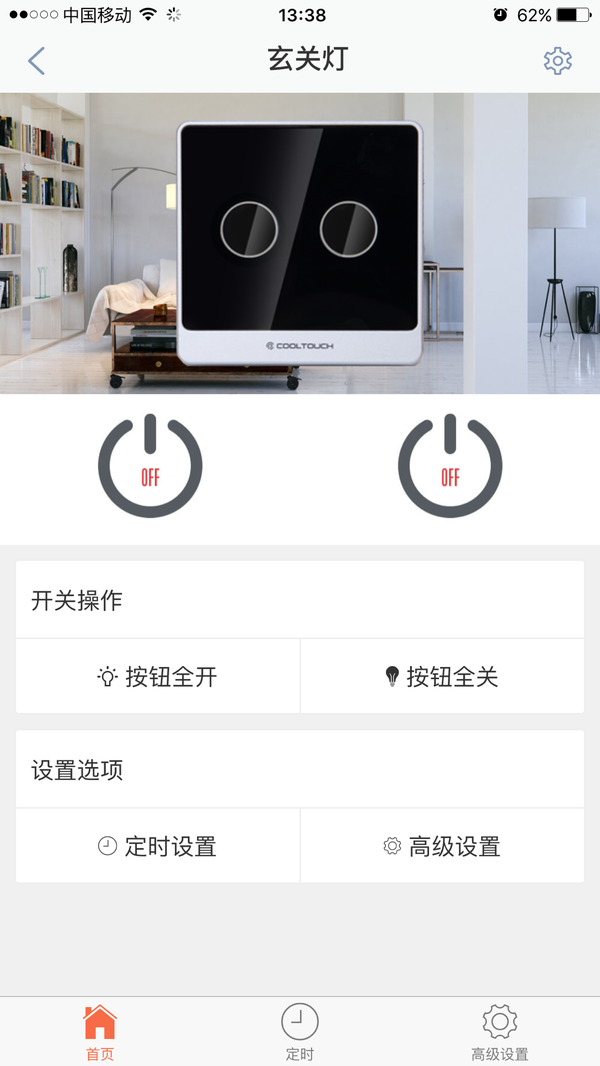Switch to the 首页 tab
The height and width of the screenshot is (1066, 600).
100,1031
